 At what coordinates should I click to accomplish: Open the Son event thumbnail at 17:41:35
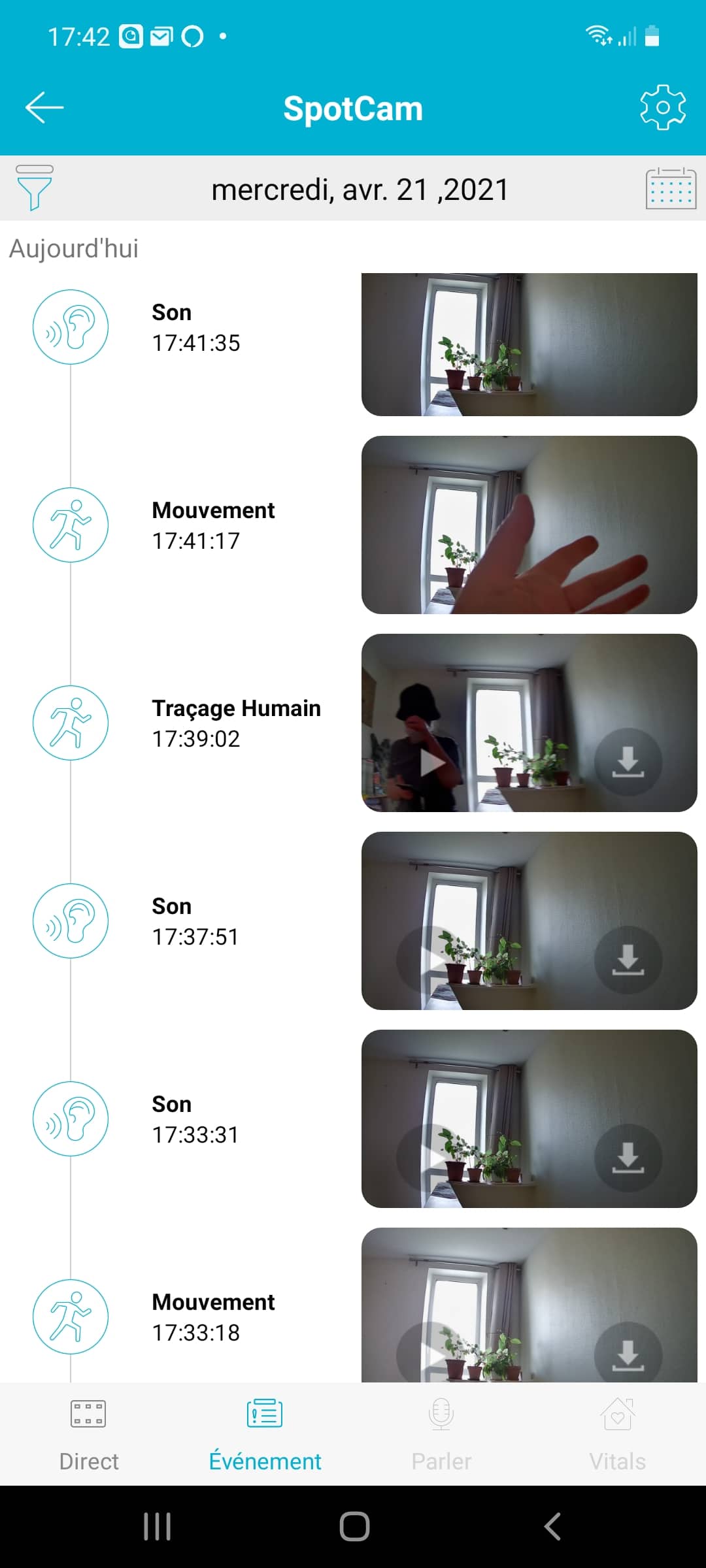[x=529, y=344]
